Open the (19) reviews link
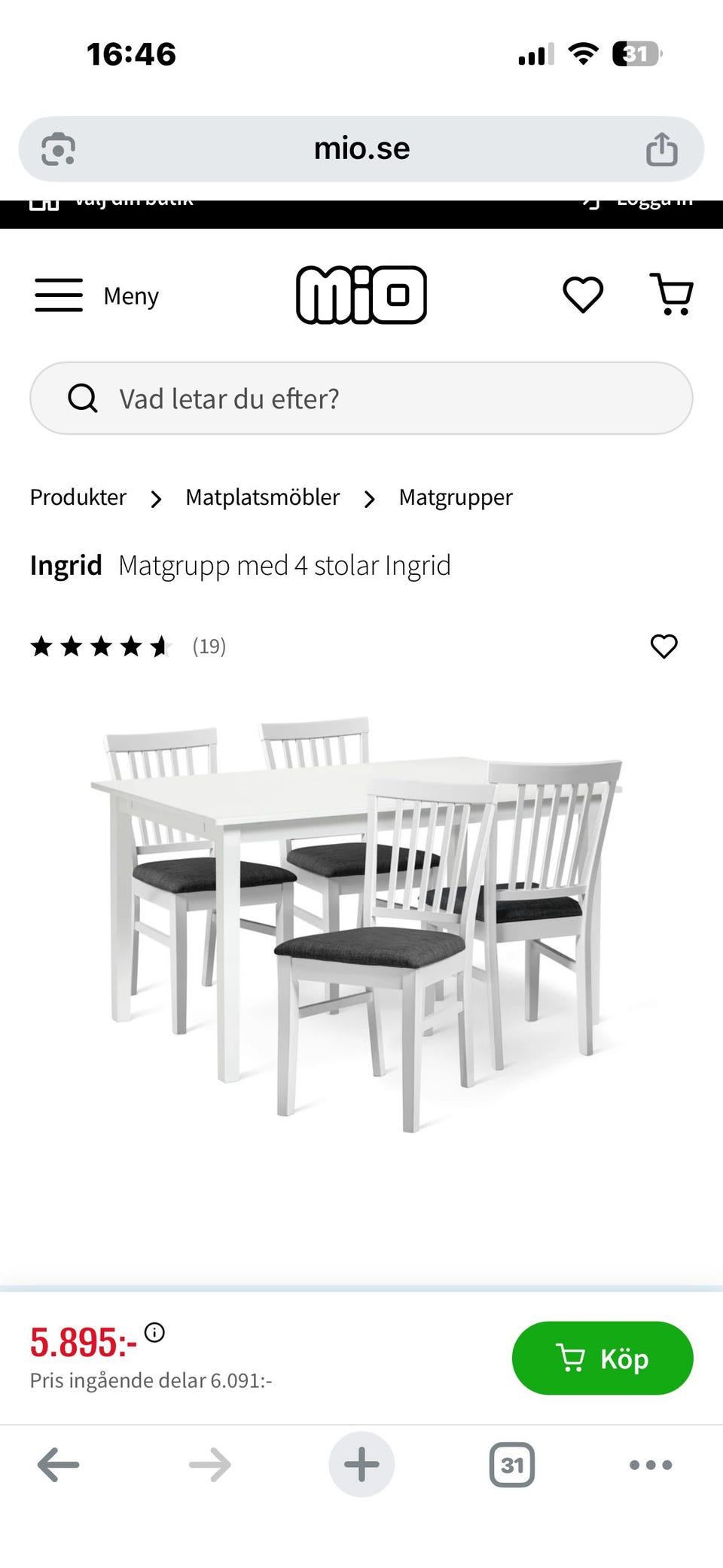Image resolution: width=723 pixels, height=1568 pixels. (208, 646)
